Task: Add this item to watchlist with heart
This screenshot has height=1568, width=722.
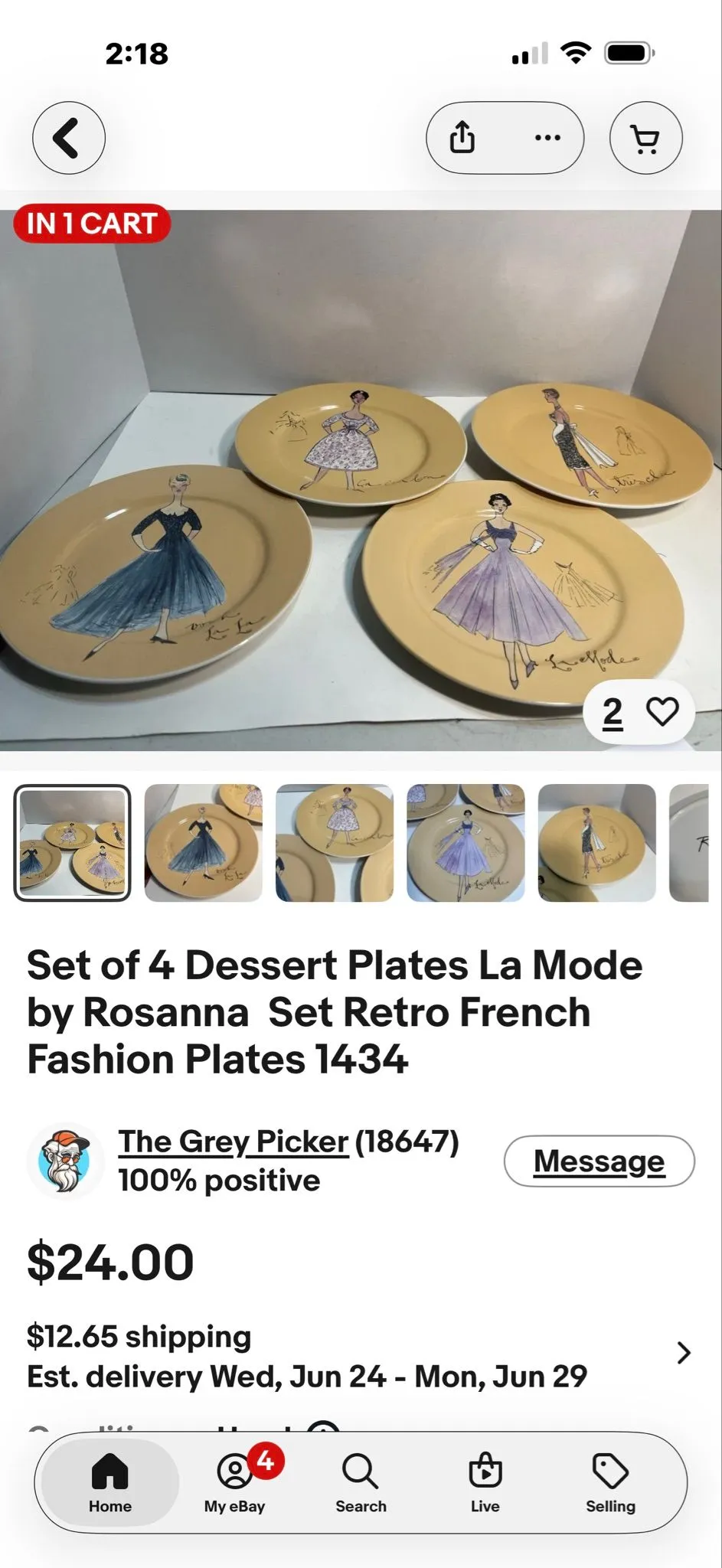Action: point(662,711)
